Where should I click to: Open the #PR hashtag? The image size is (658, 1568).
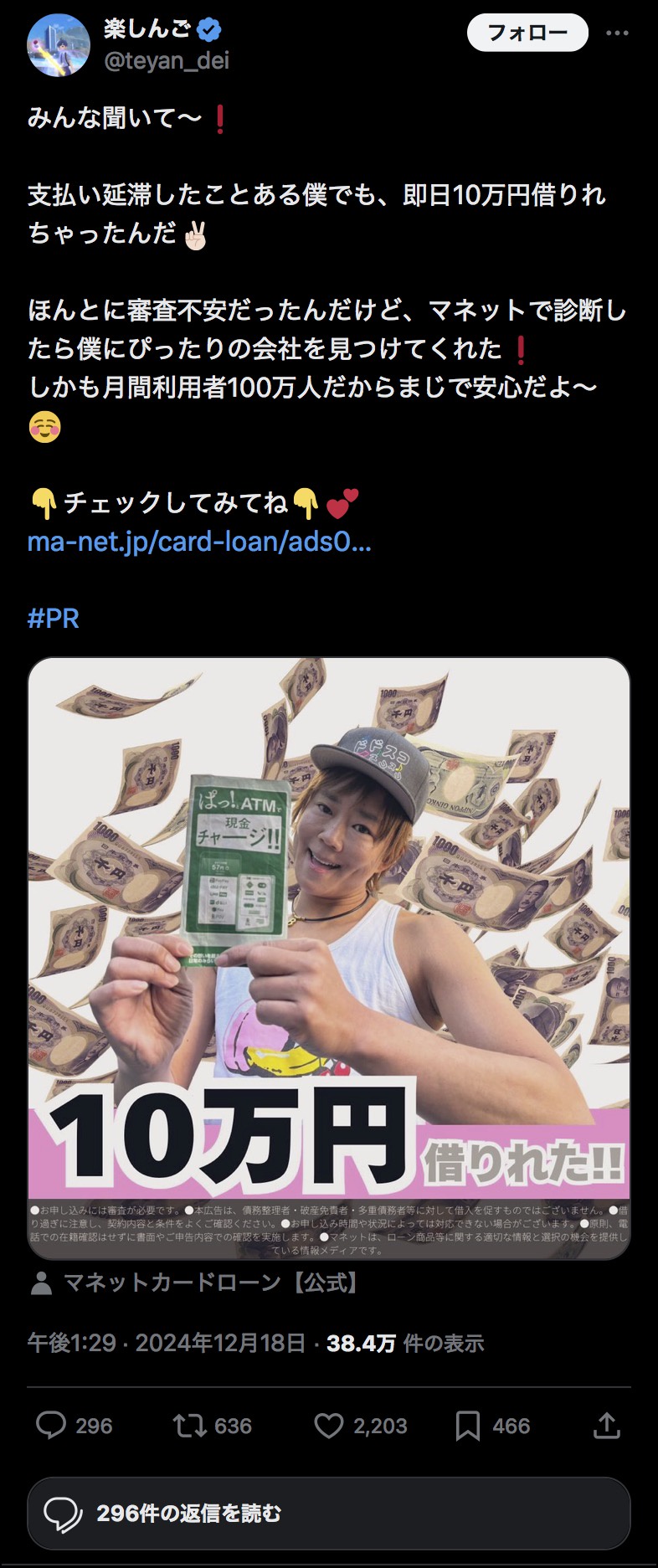coord(54,619)
